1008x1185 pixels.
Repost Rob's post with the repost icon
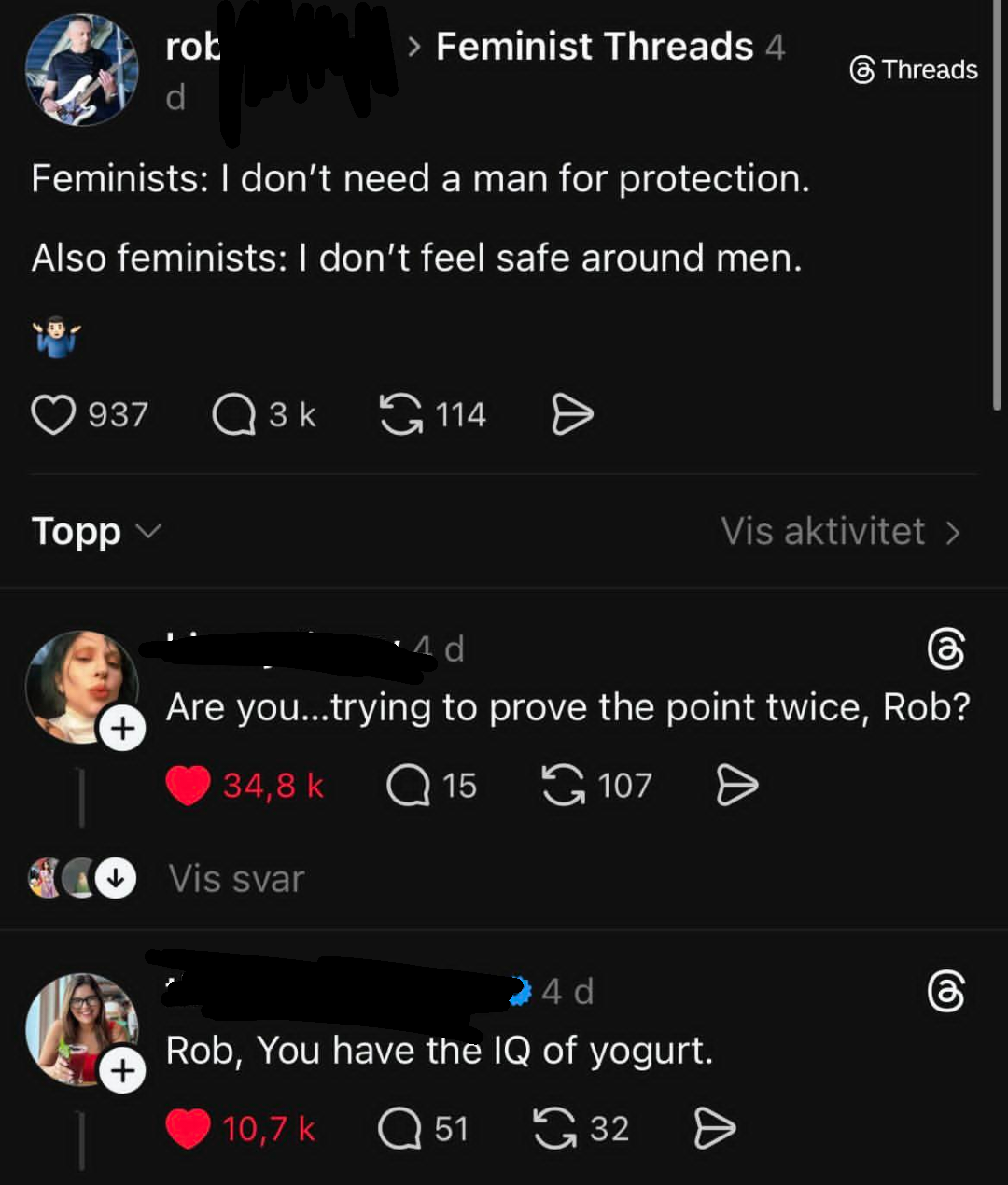tap(403, 414)
